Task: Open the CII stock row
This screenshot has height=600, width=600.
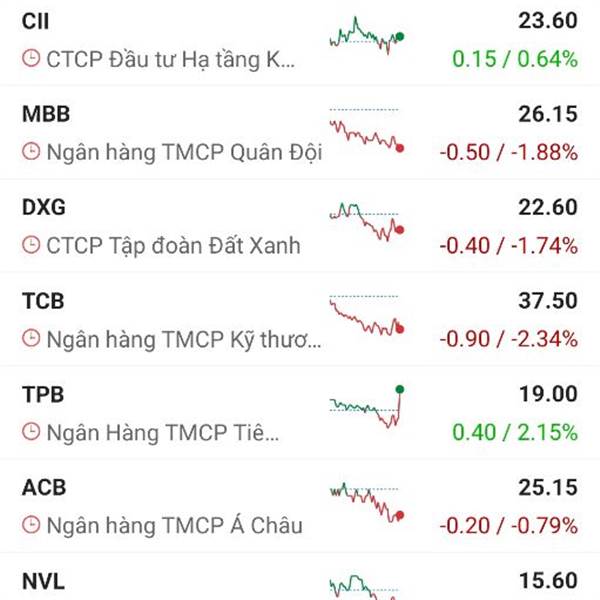Action: tap(300, 40)
